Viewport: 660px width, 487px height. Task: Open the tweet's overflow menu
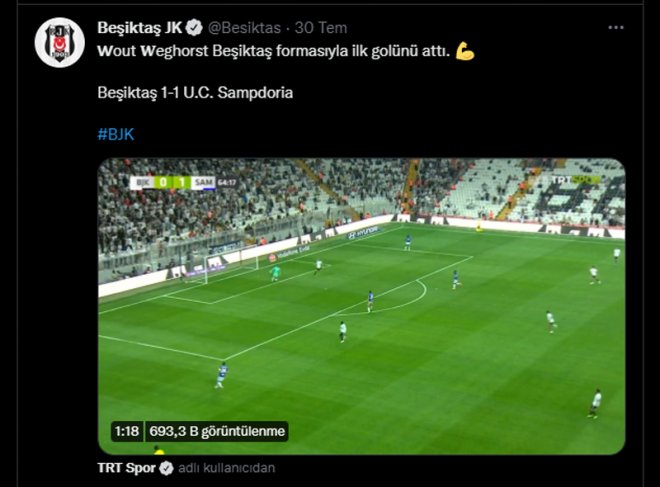tap(616, 27)
